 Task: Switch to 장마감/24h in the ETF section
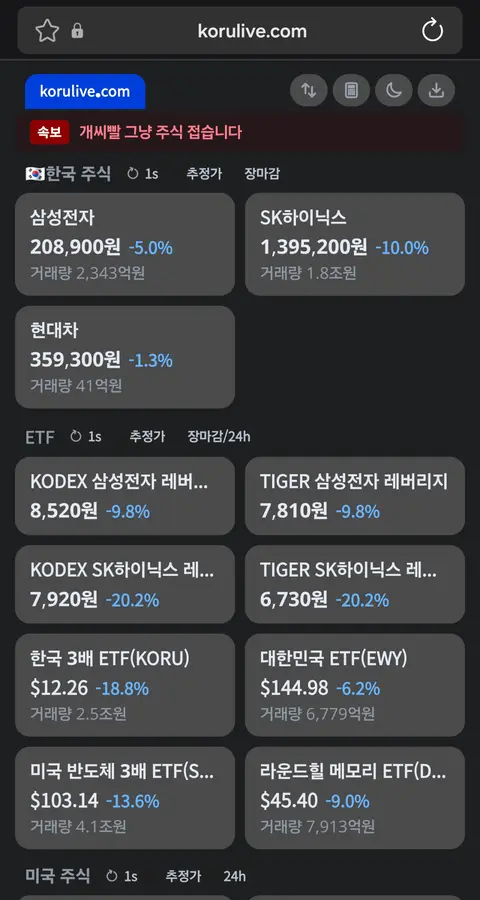coord(219,437)
